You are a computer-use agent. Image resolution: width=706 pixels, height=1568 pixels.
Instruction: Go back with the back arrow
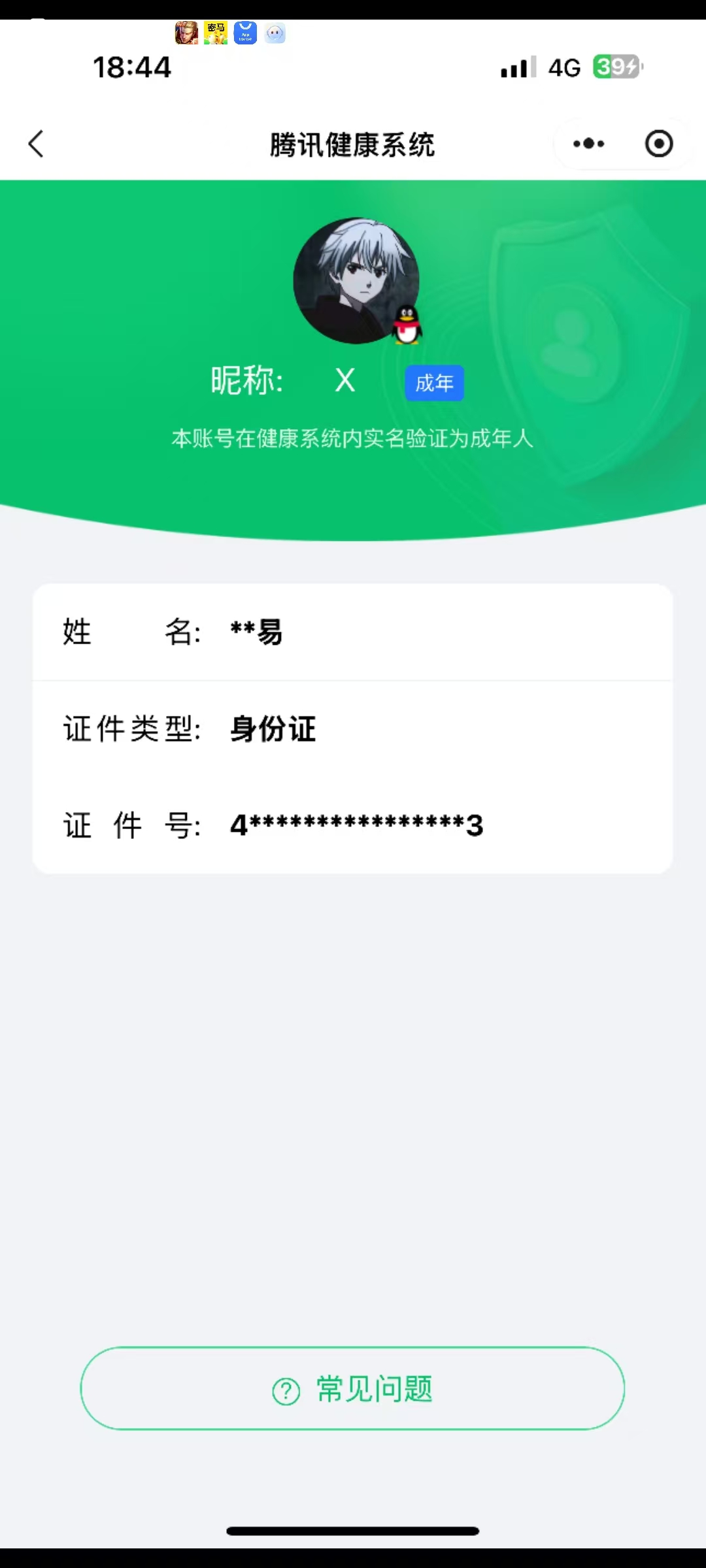coord(36,144)
